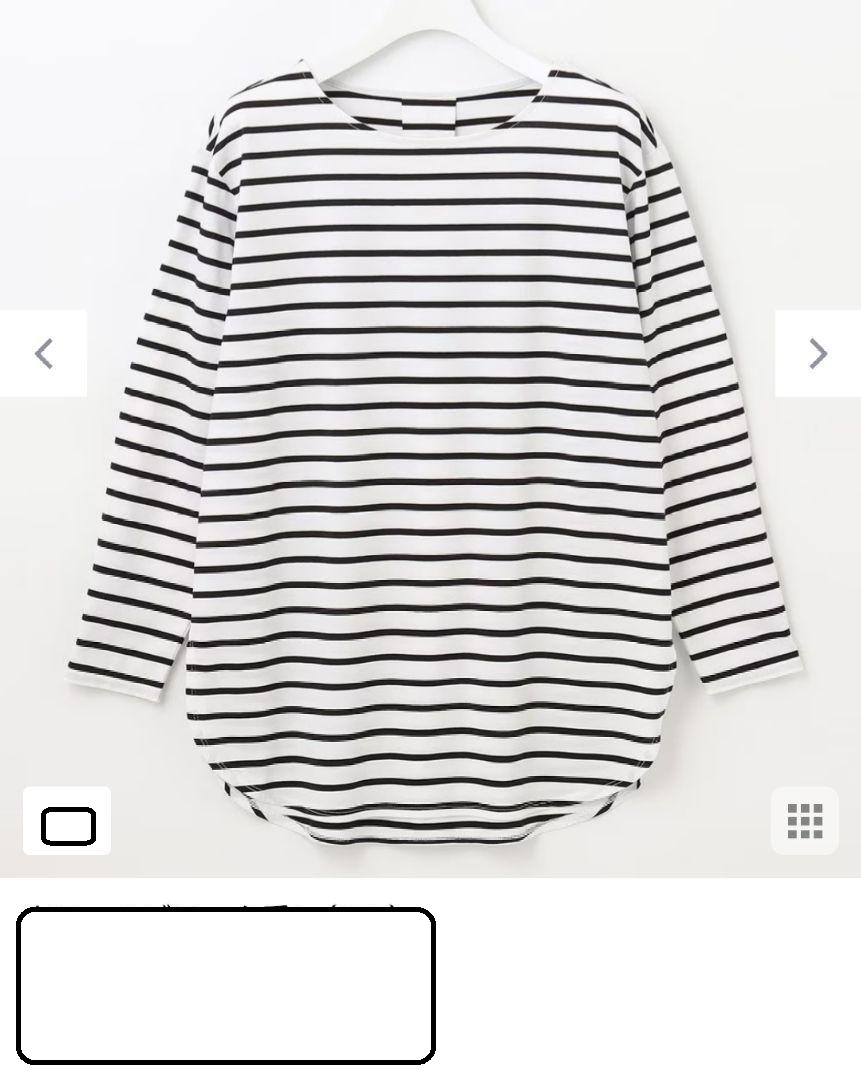This screenshot has width=861, height=1080.
Task: Open the striped shirt photo
Action: coord(430,450)
